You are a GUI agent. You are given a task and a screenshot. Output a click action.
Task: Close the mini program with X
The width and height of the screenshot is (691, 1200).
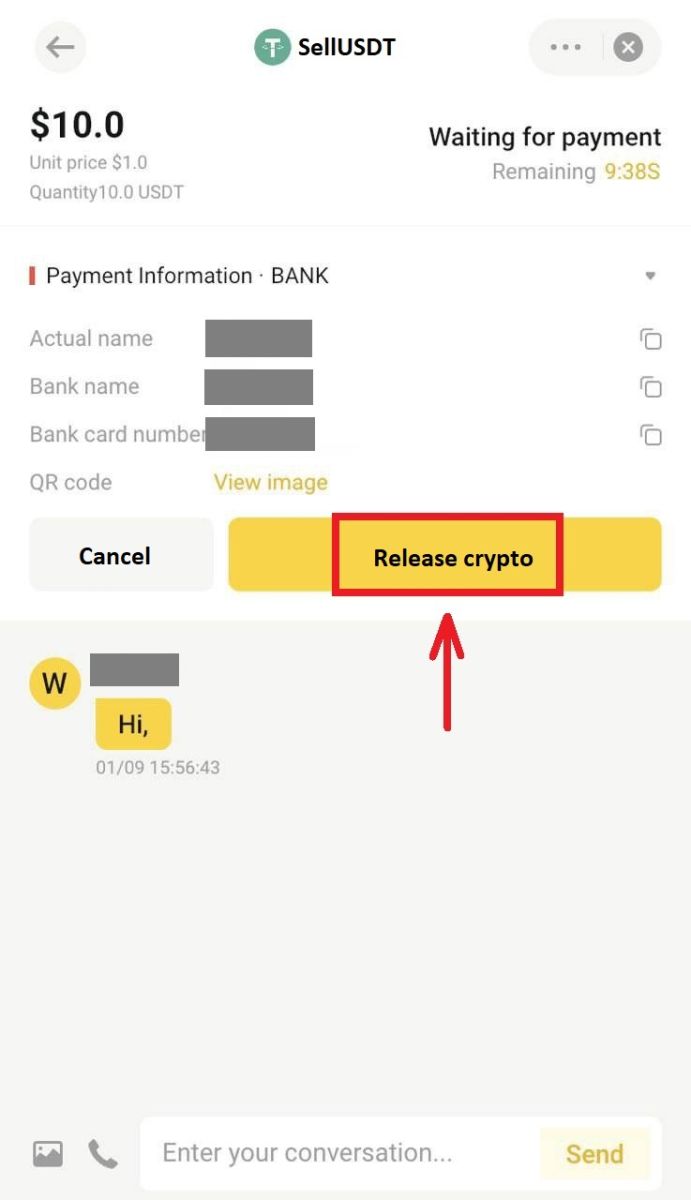click(x=628, y=47)
